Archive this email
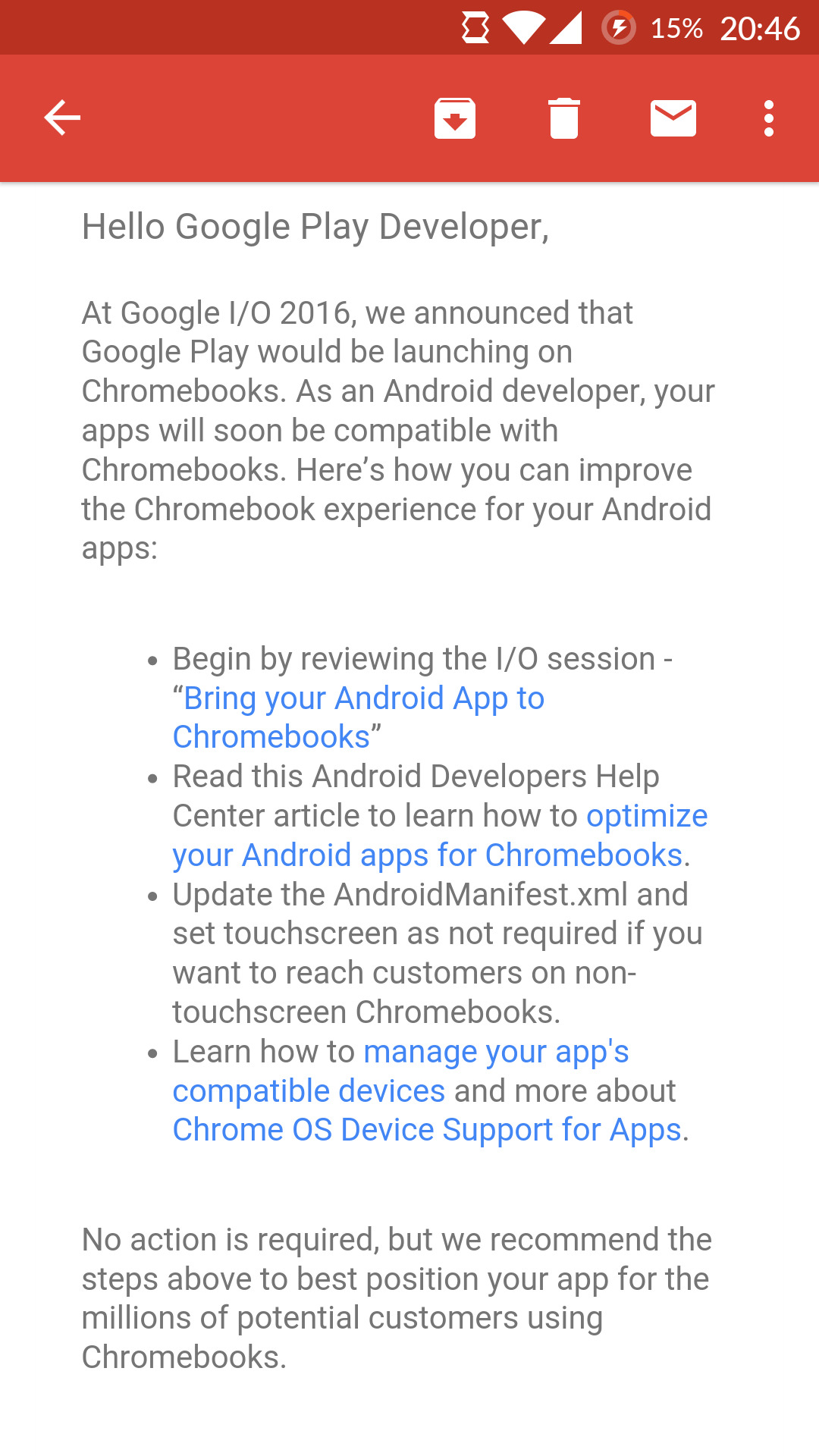The image size is (819, 1456). click(x=455, y=118)
